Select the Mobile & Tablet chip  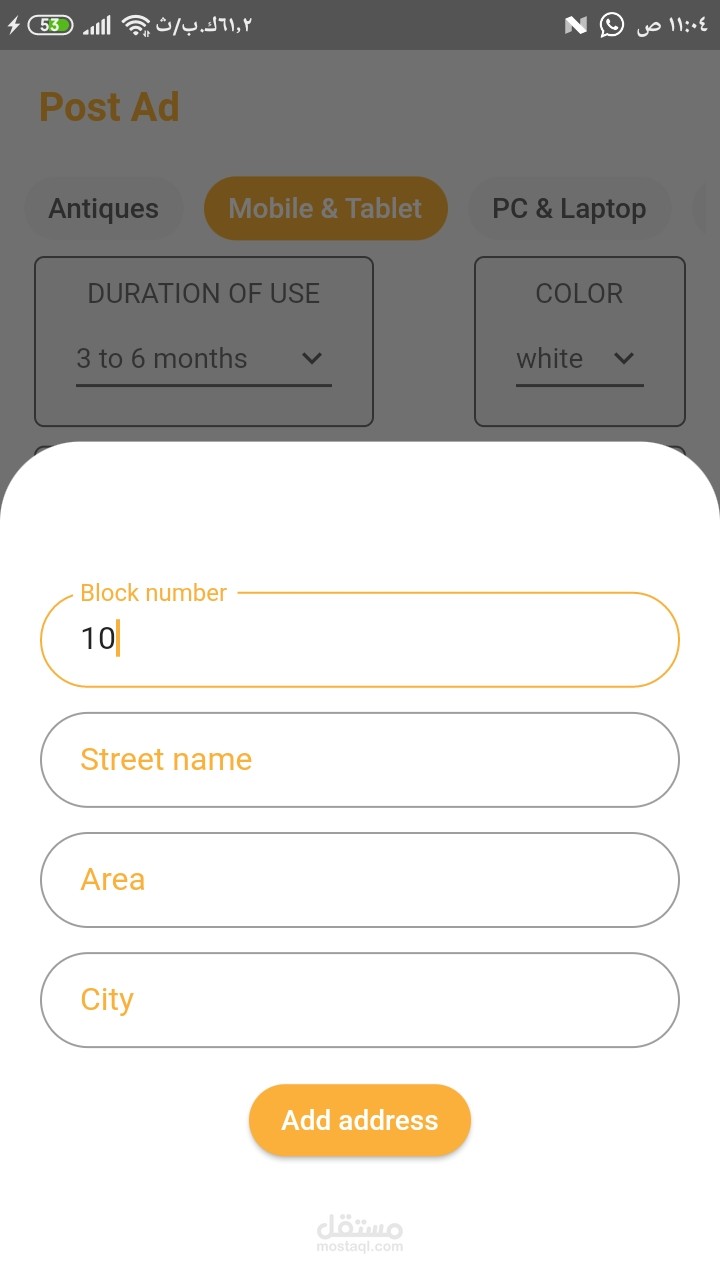[326, 209]
